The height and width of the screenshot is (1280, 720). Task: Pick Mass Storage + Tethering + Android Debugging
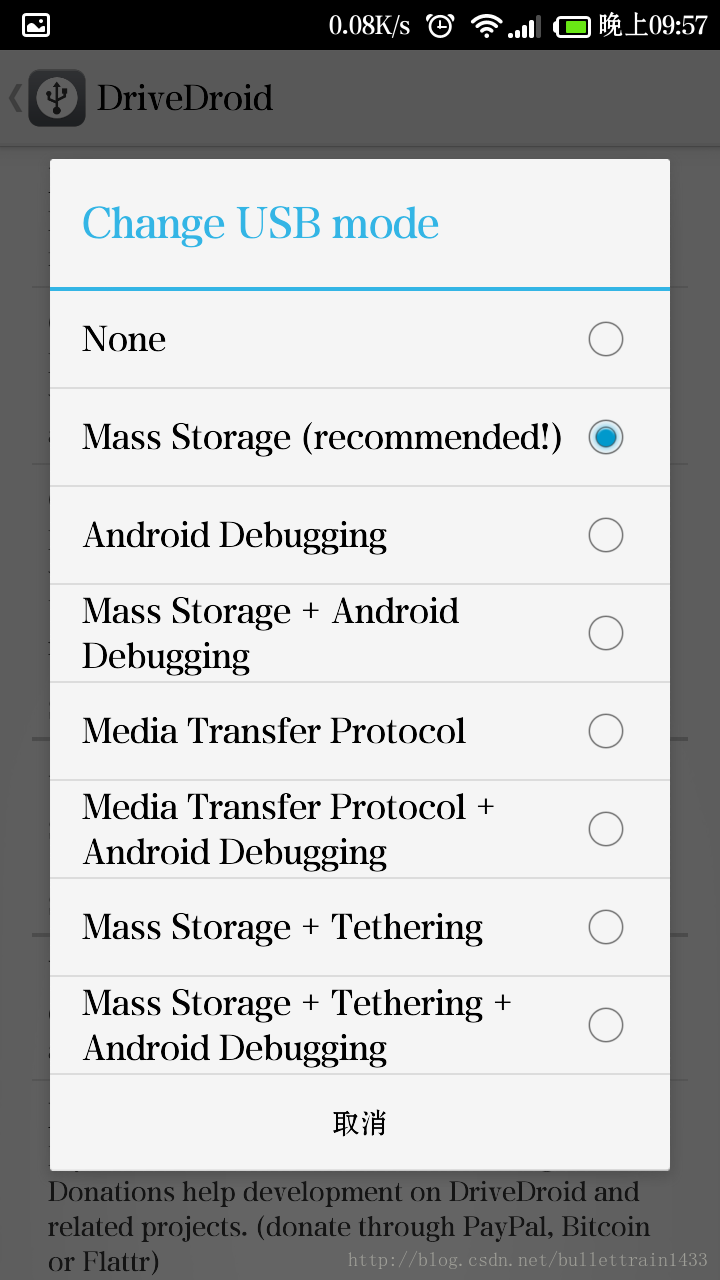[360, 1025]
